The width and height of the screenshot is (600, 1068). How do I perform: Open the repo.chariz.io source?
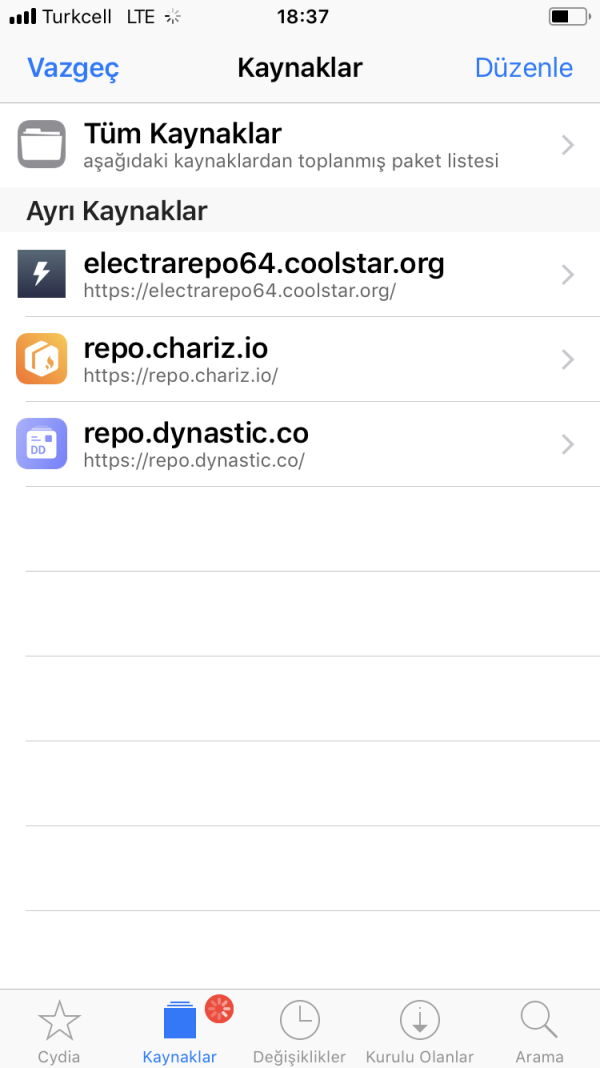(300, 359)
